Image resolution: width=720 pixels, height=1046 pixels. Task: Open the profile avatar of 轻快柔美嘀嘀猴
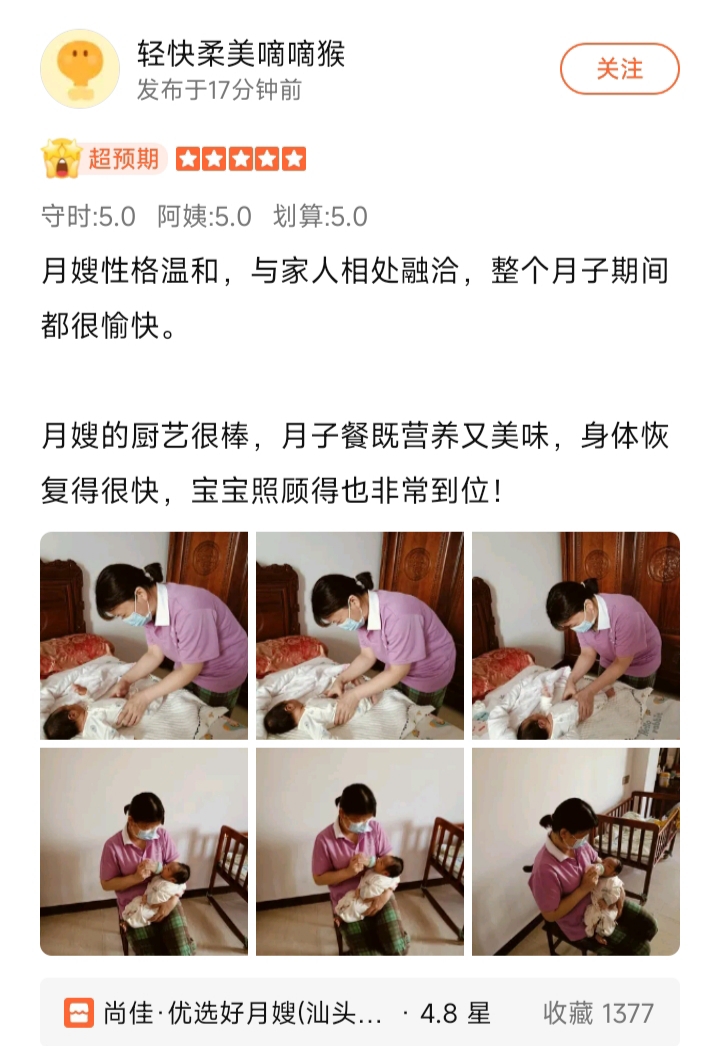79,69
